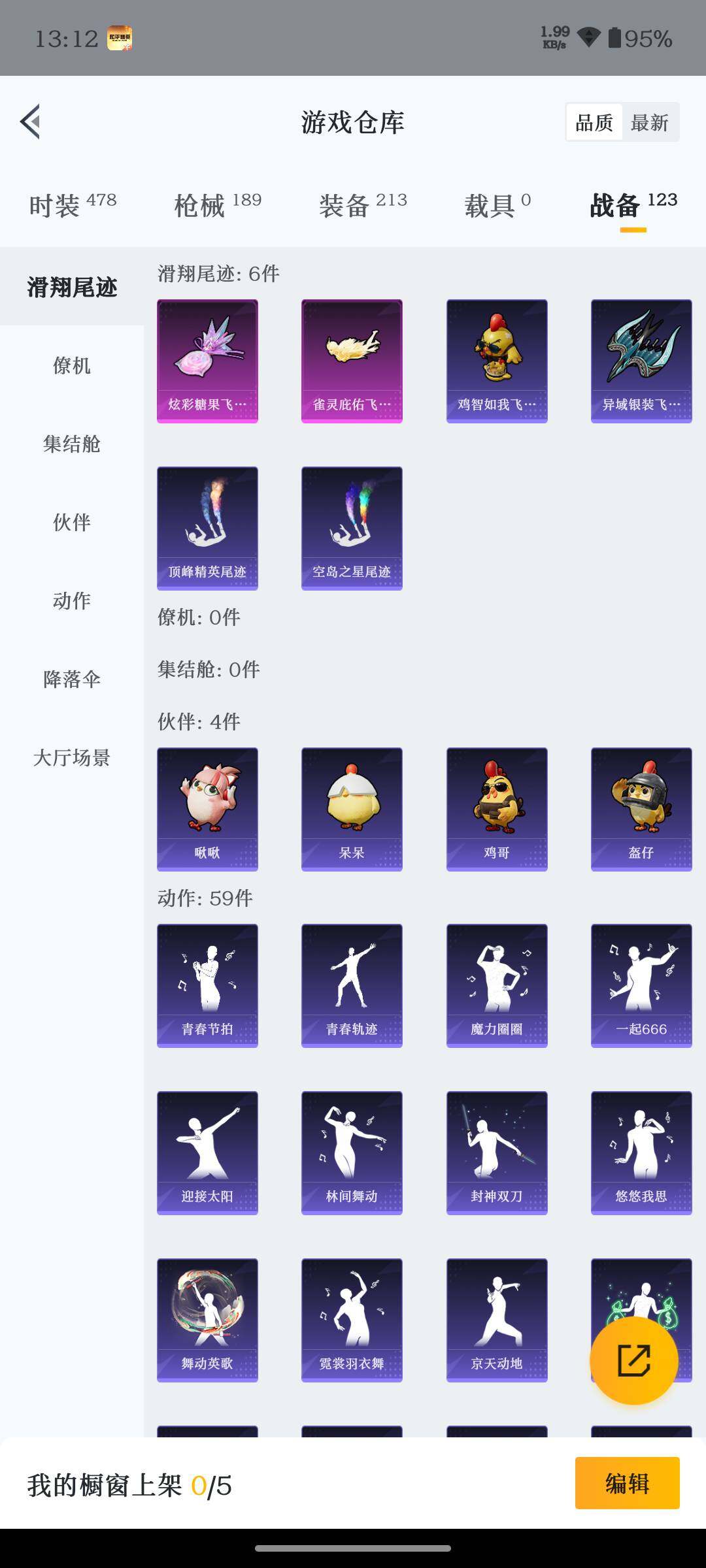Open the 空岛之星尾迹 item
The width and height of the screenshot is (706, 1568).
[352, 528]
